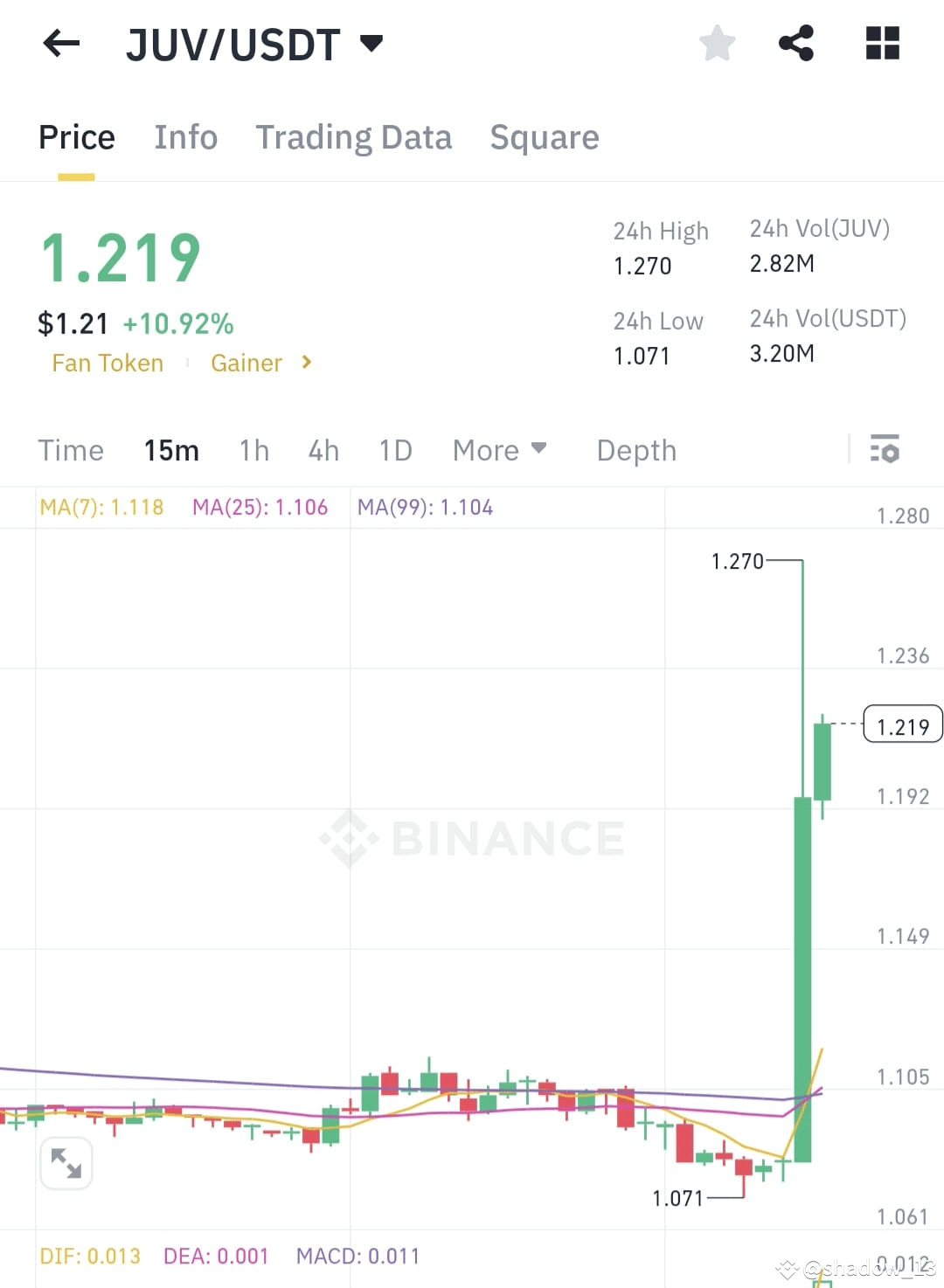Screen dimensions: 944x1288
Task: Tap the MA(7) indicator label
Action: point(101,507)
